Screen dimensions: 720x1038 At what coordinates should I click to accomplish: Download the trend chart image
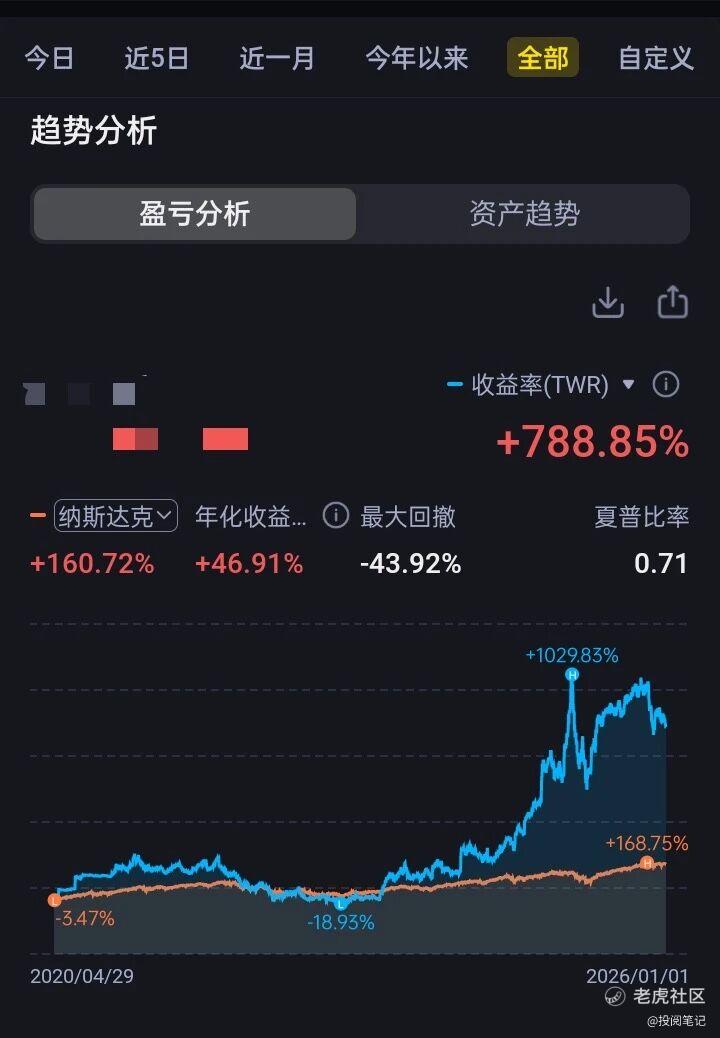click(608, 303)
